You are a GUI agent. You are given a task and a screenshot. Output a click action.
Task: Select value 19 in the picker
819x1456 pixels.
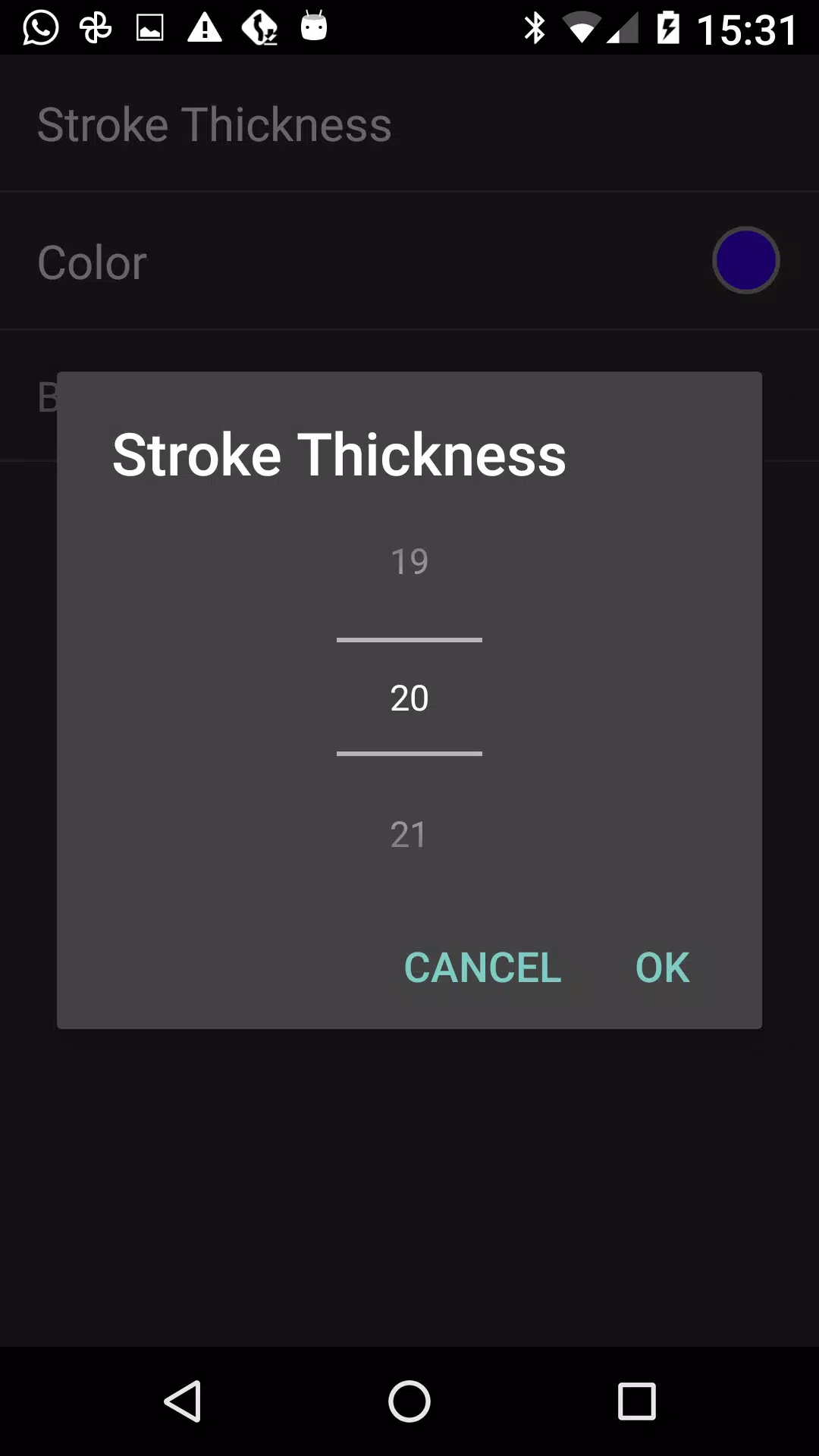tap(409, 560)
